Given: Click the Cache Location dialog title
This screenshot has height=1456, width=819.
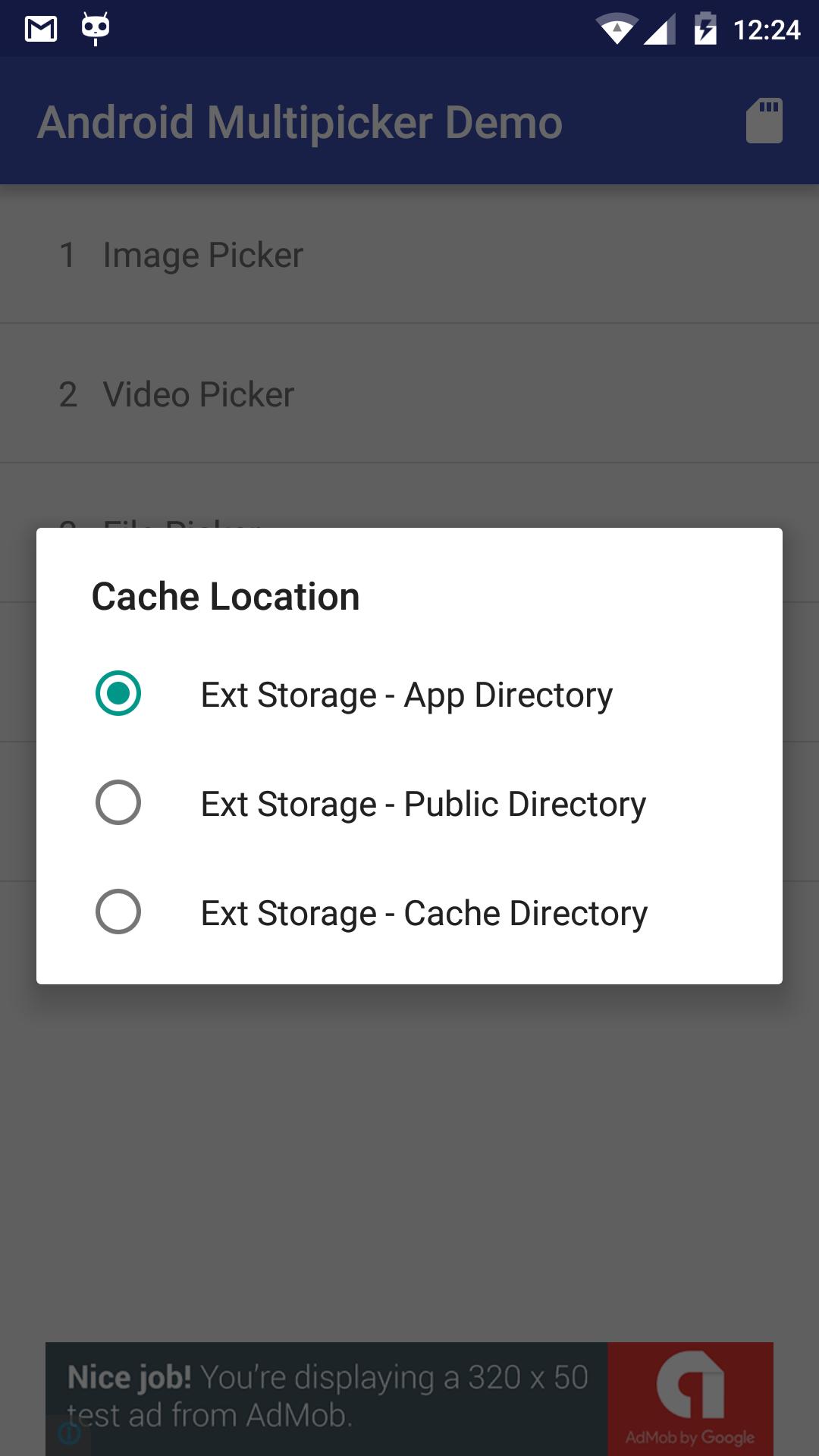Looking at the screenshot, I should 225,598.
